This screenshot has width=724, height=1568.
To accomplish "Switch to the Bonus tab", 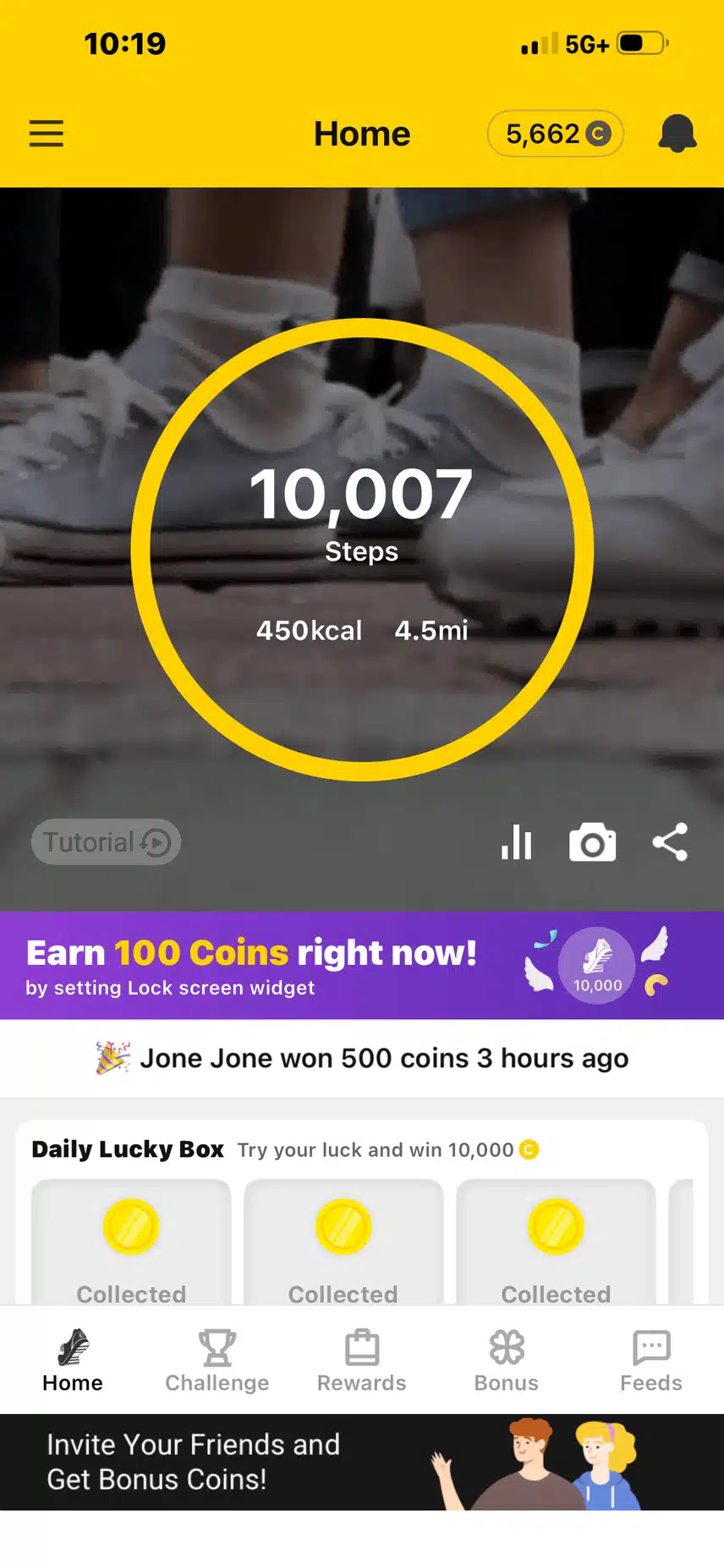I will click(507, 1360).
